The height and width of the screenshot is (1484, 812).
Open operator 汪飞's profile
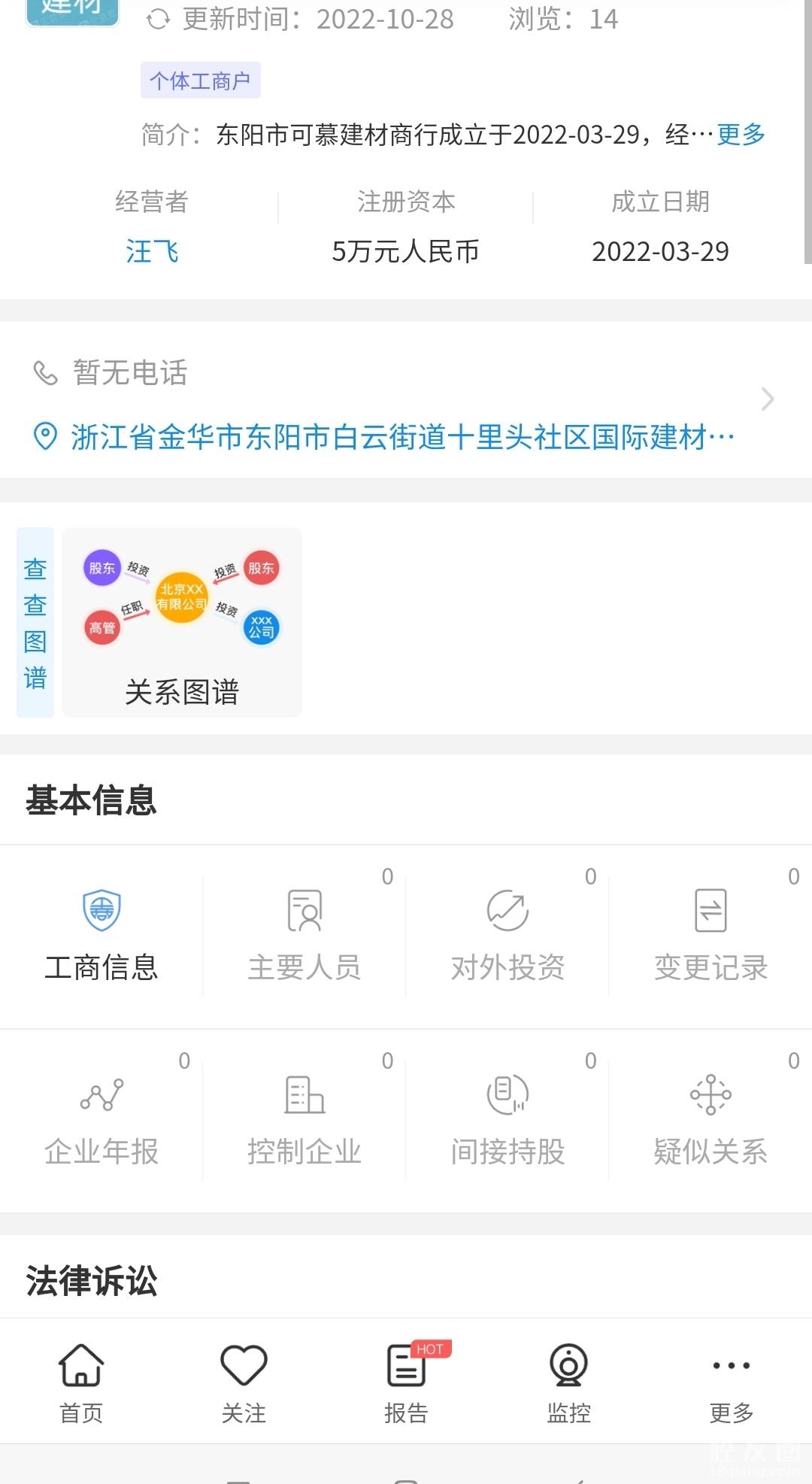point(152,251)
